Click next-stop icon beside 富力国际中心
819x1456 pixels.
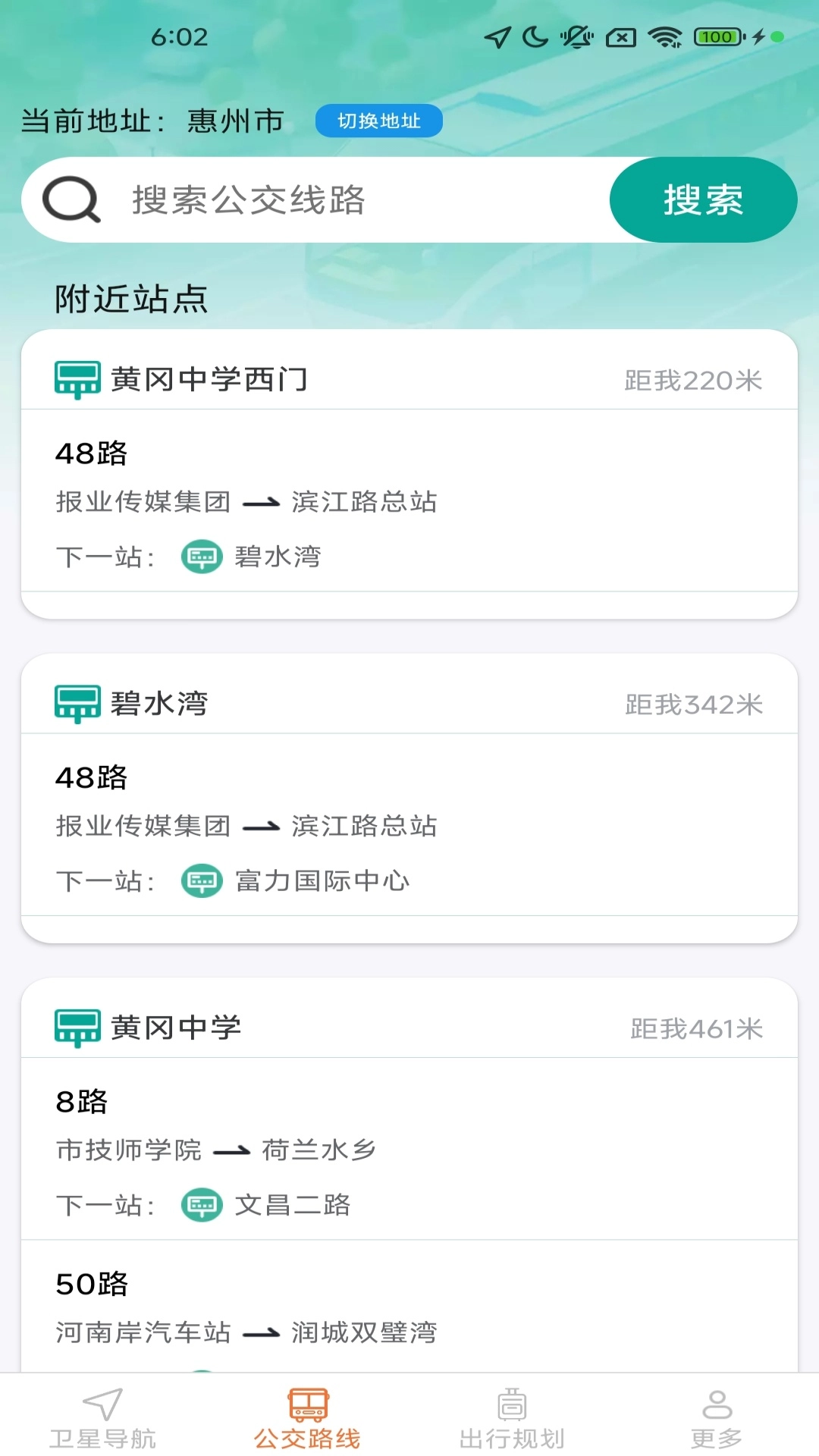tap(202, 881)
